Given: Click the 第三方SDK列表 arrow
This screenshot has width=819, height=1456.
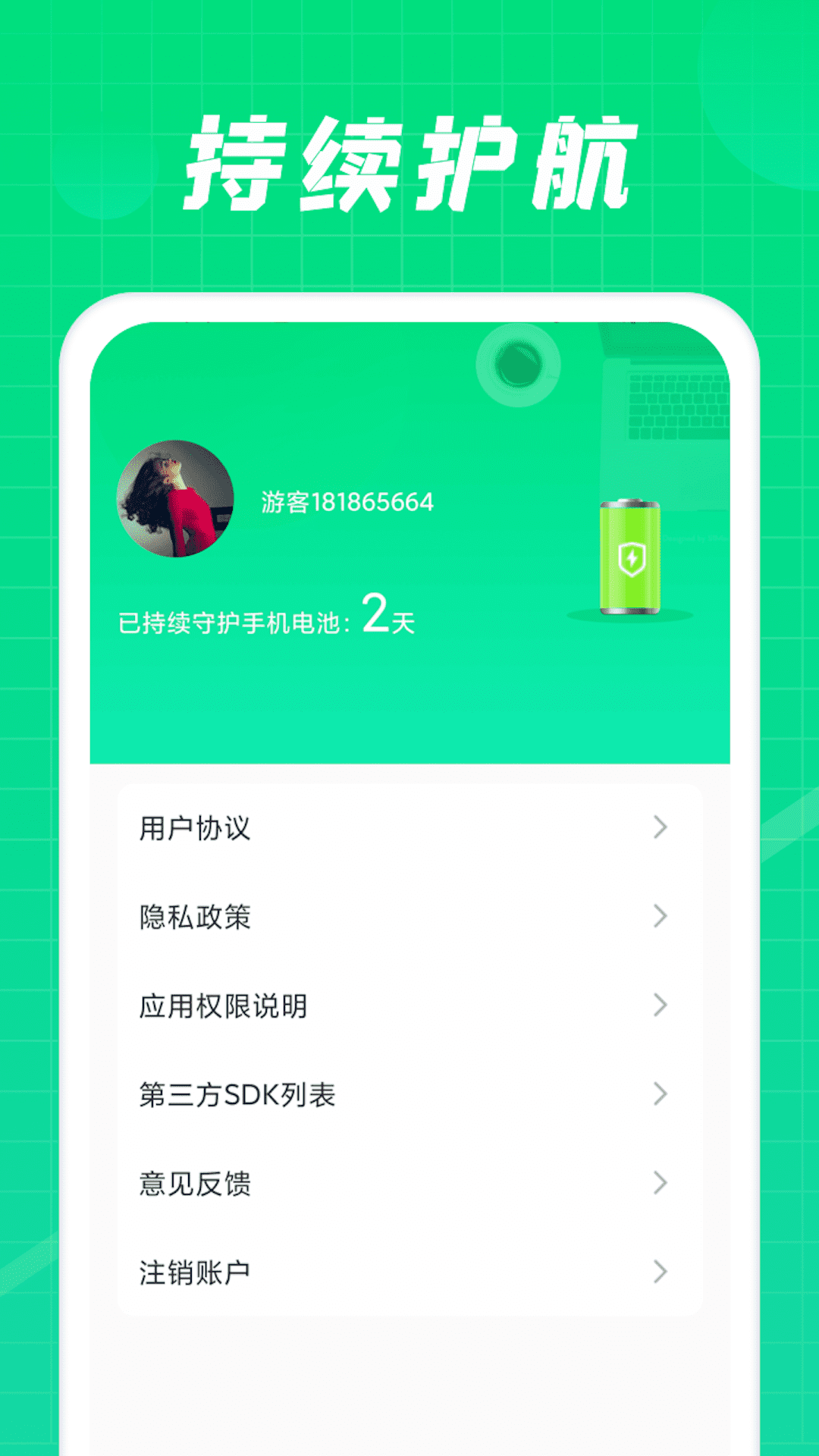Looking at the screenshot, I should [x=659, y=1094].
